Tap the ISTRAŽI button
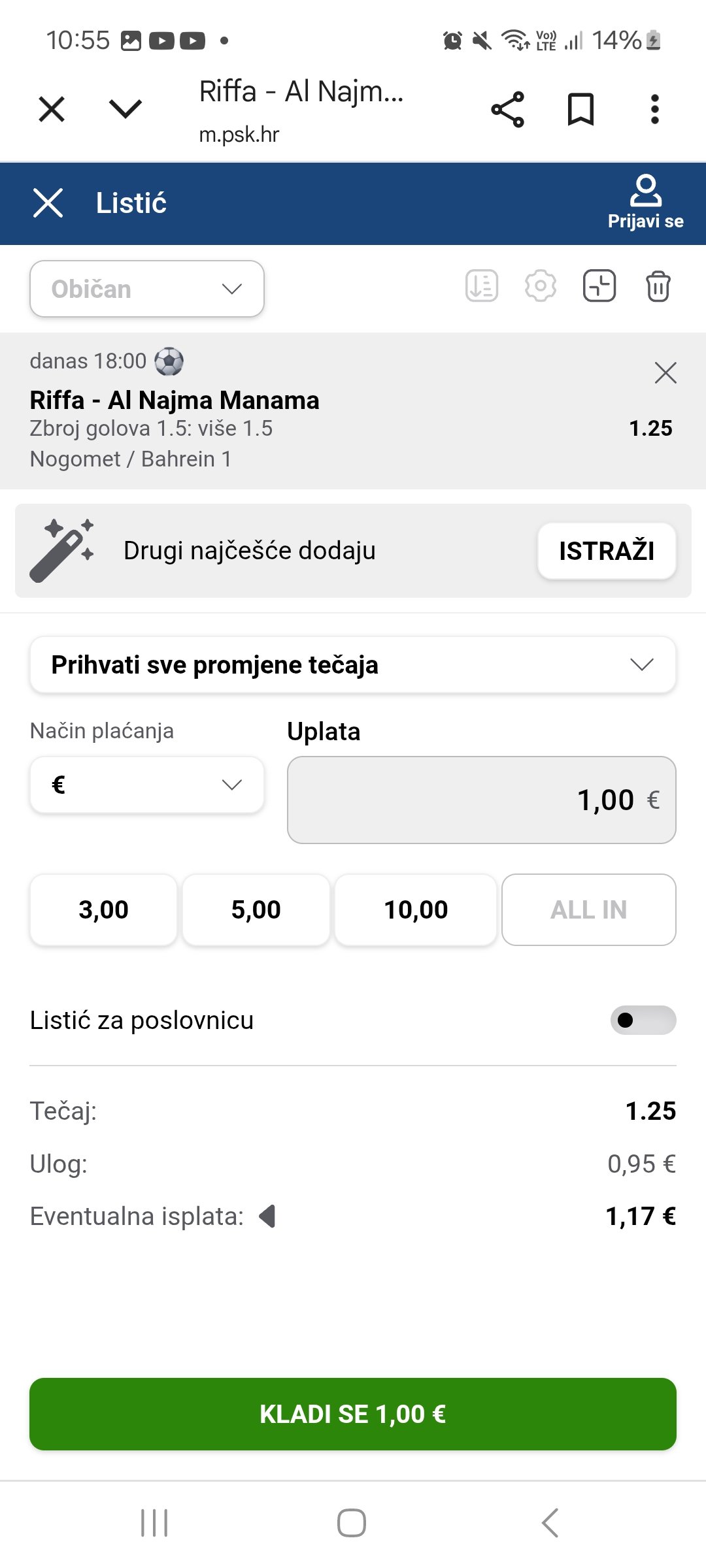 coord(607,551)
